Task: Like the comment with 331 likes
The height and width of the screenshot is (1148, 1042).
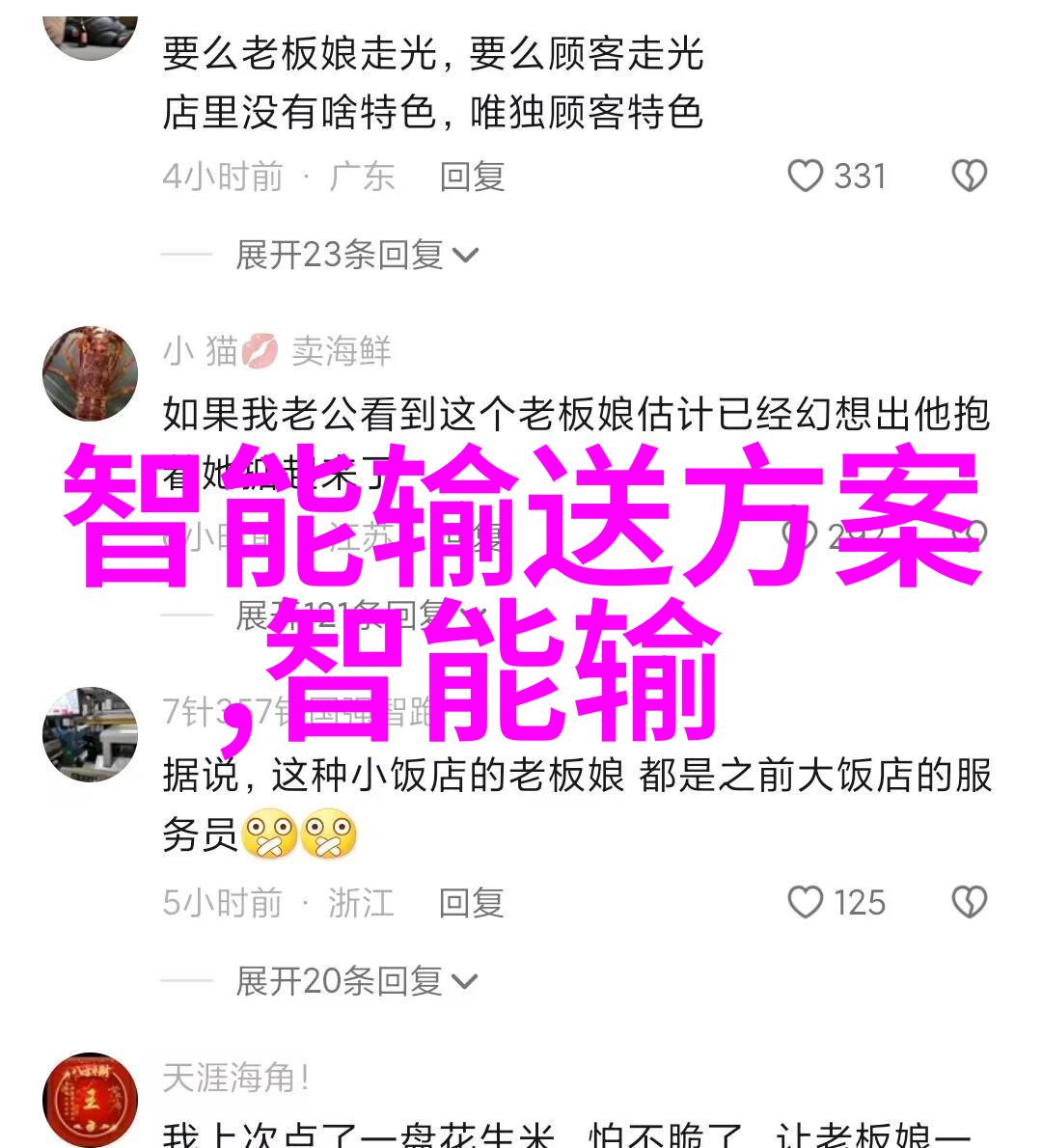Action: tap(806, 177)
